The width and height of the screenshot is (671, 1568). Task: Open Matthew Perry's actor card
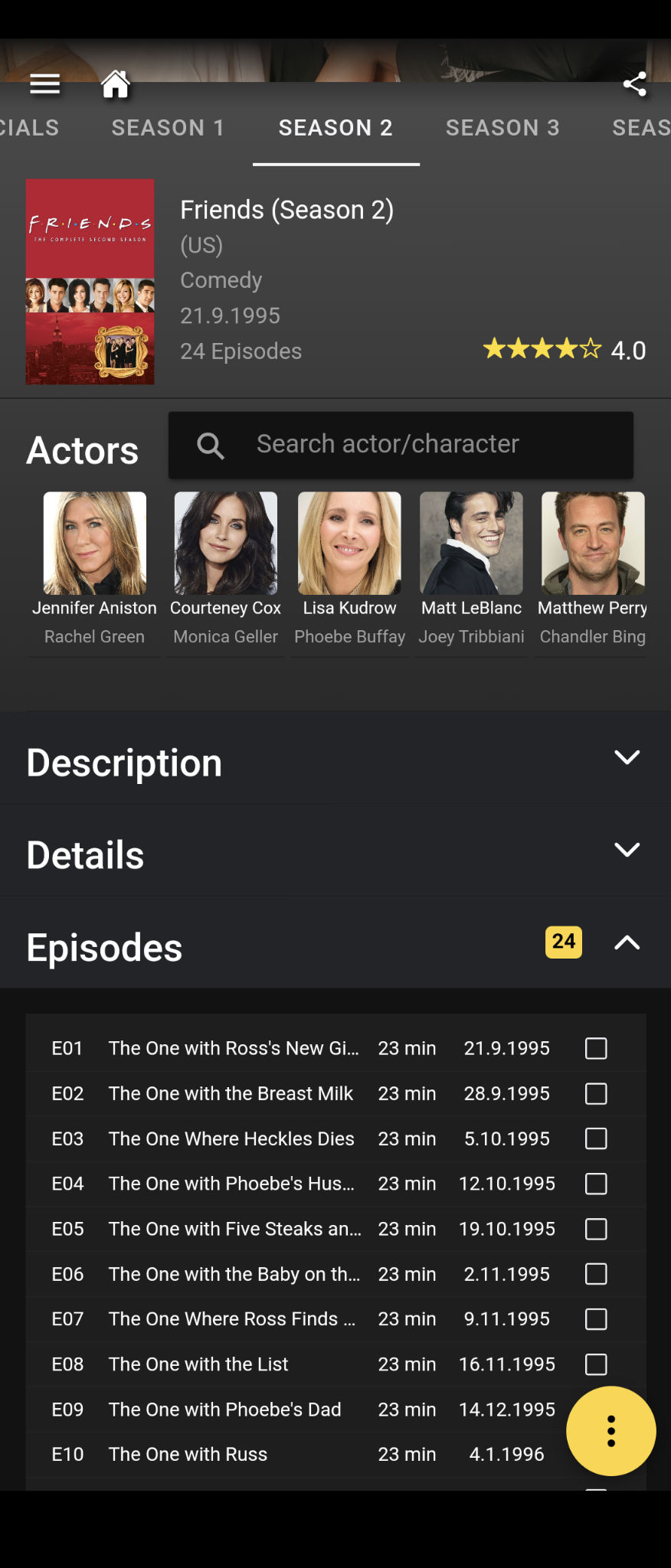coord(592,570)
